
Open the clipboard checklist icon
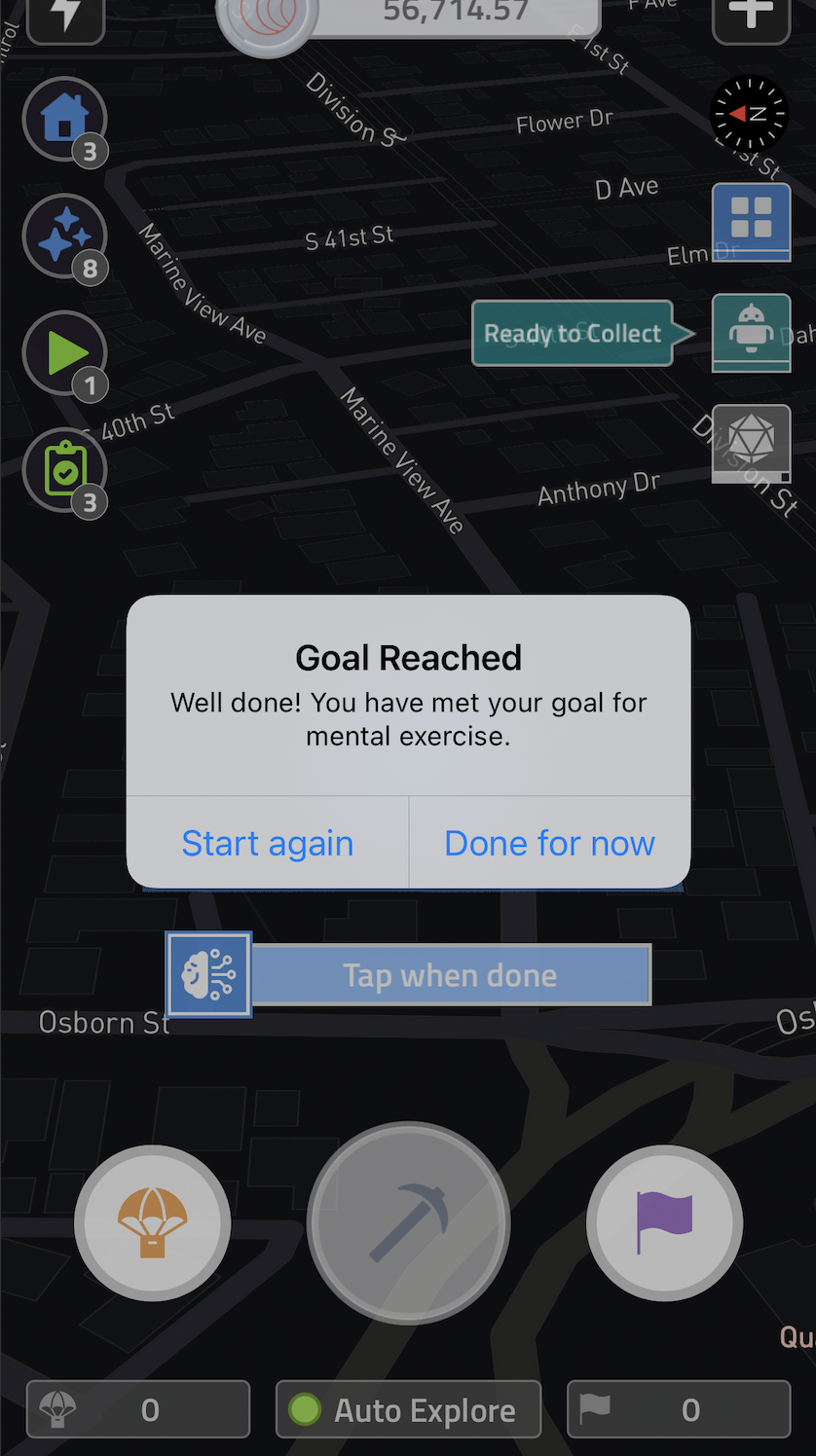coord(64,471)
